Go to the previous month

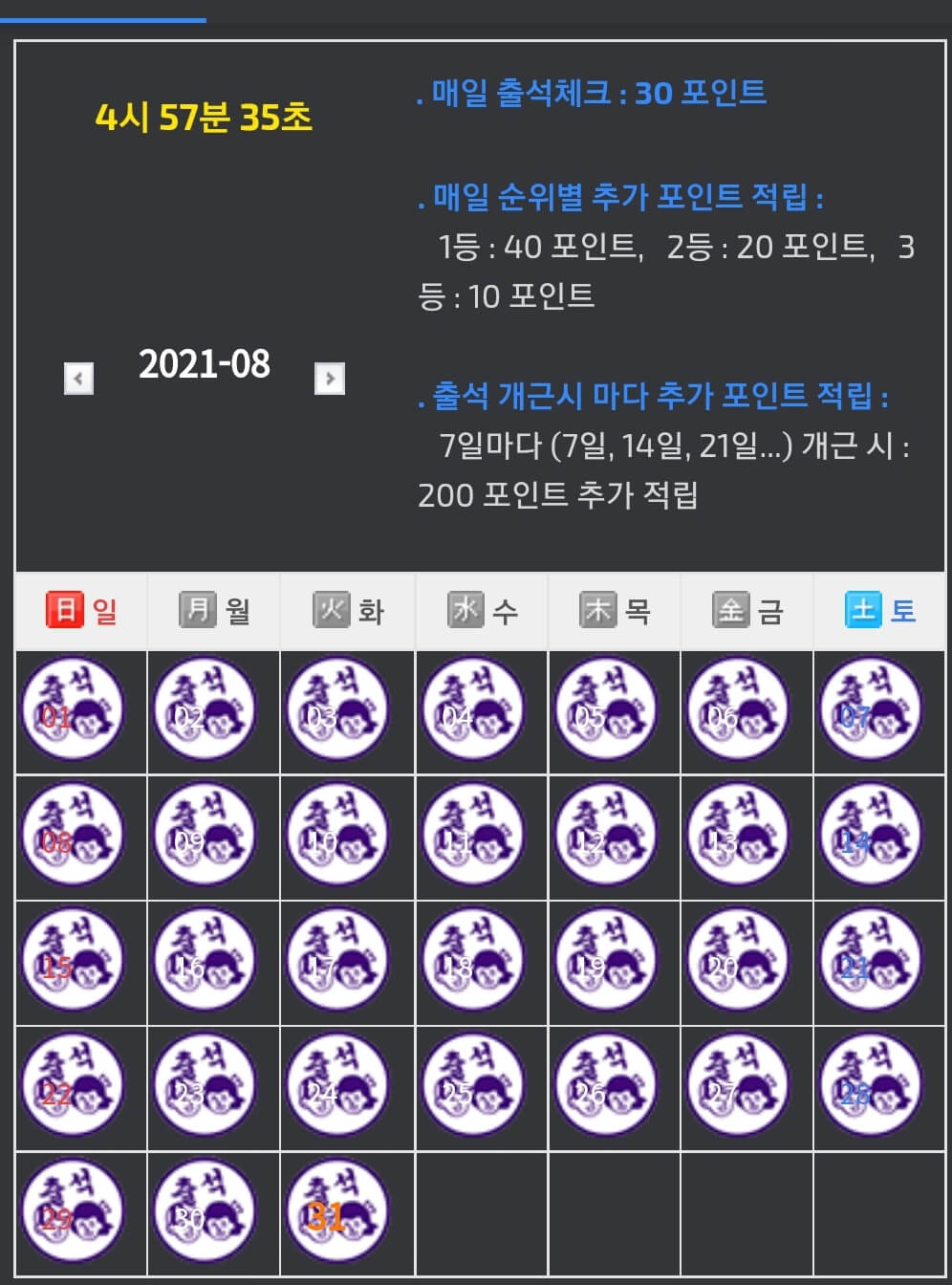[78, 379]
